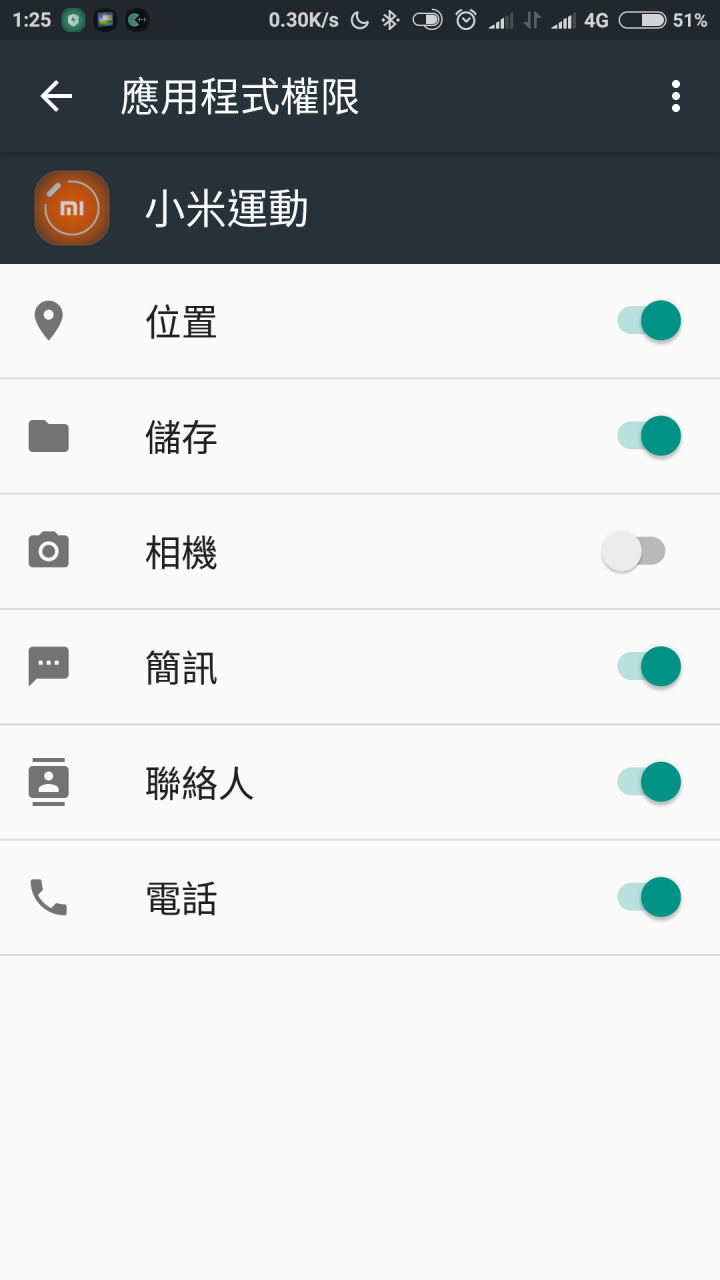This screenshot has height=1280, width=720.
Task: Go back from the 應用程式權限 screen
Action: click(x=56, y=96)
